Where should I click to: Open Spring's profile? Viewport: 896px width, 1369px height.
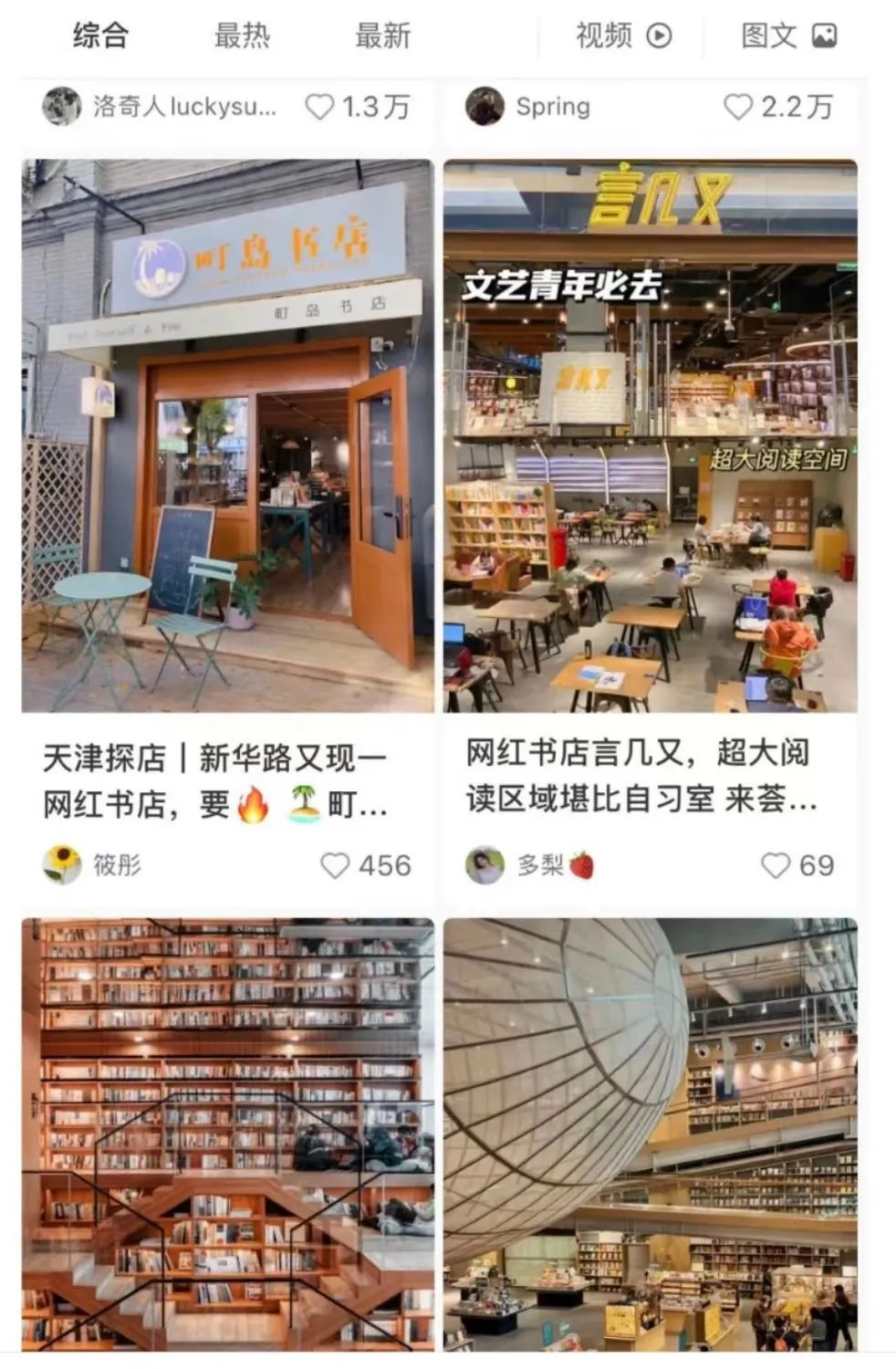tap(484, 107)
